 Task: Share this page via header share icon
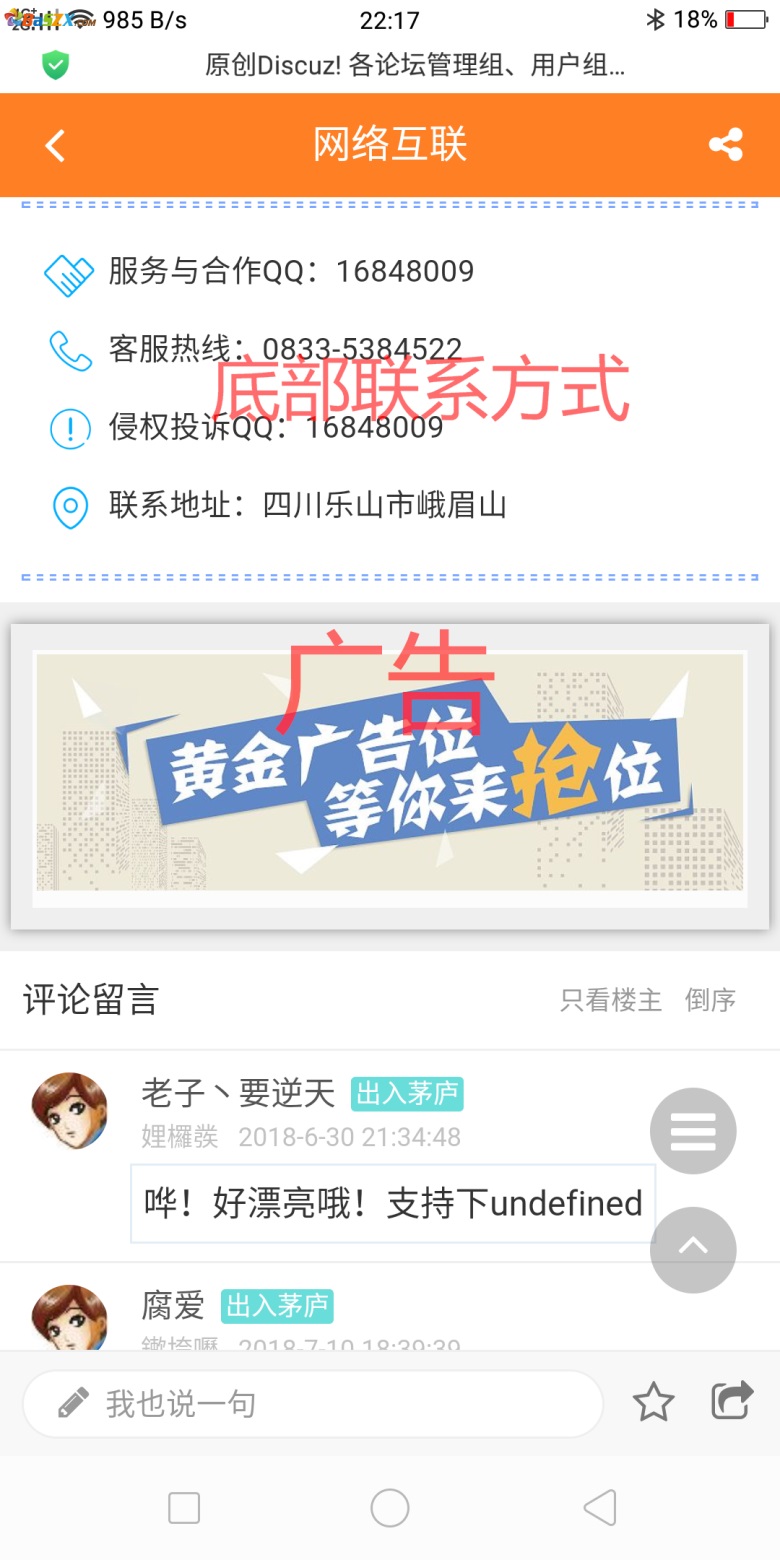click(x=725, y=145)
